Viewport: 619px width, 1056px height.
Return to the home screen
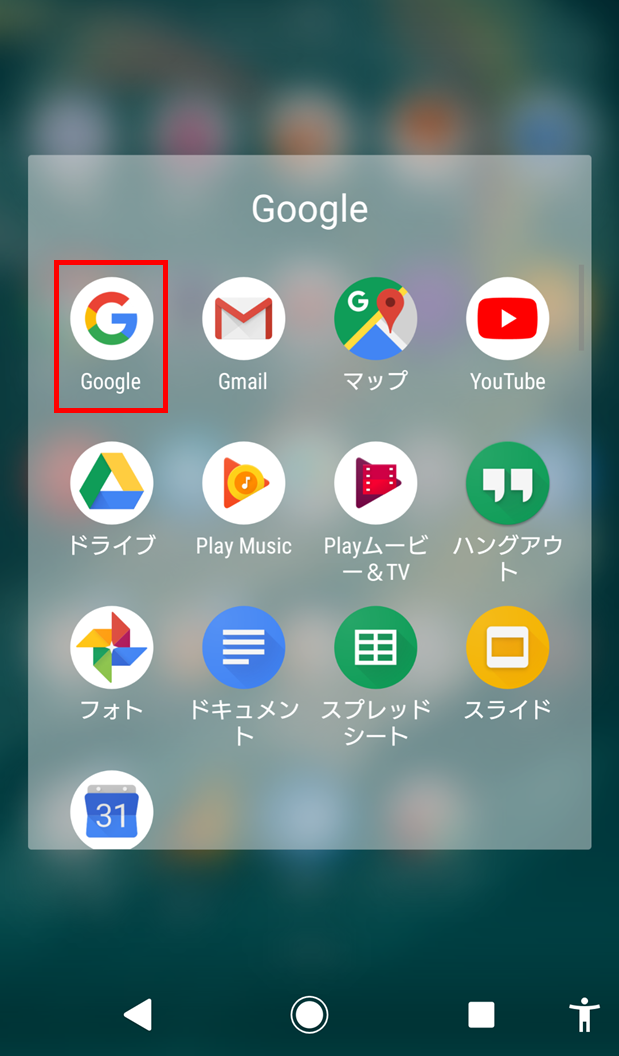click(309, 1015)
